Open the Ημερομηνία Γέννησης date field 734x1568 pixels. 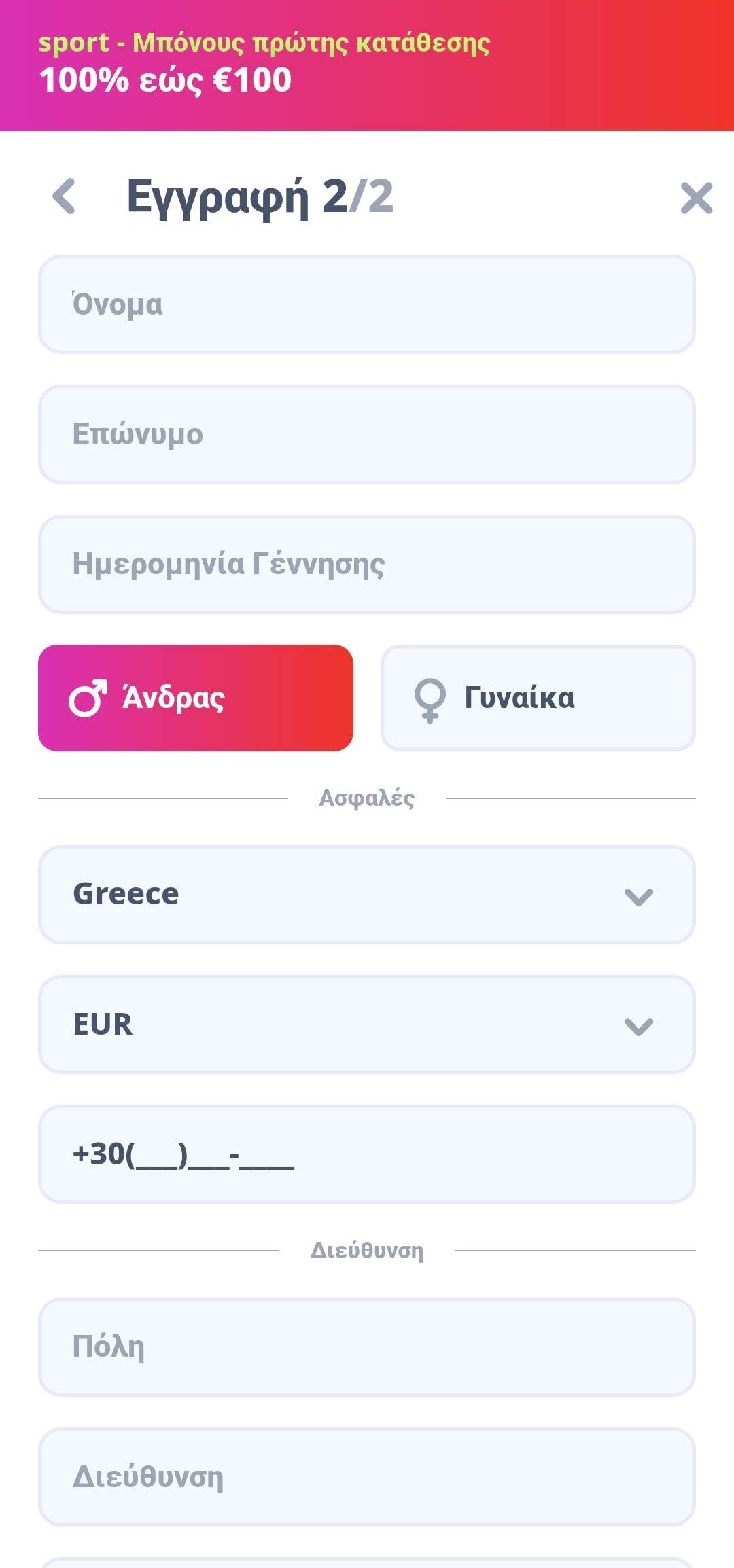tap(367, 565)
